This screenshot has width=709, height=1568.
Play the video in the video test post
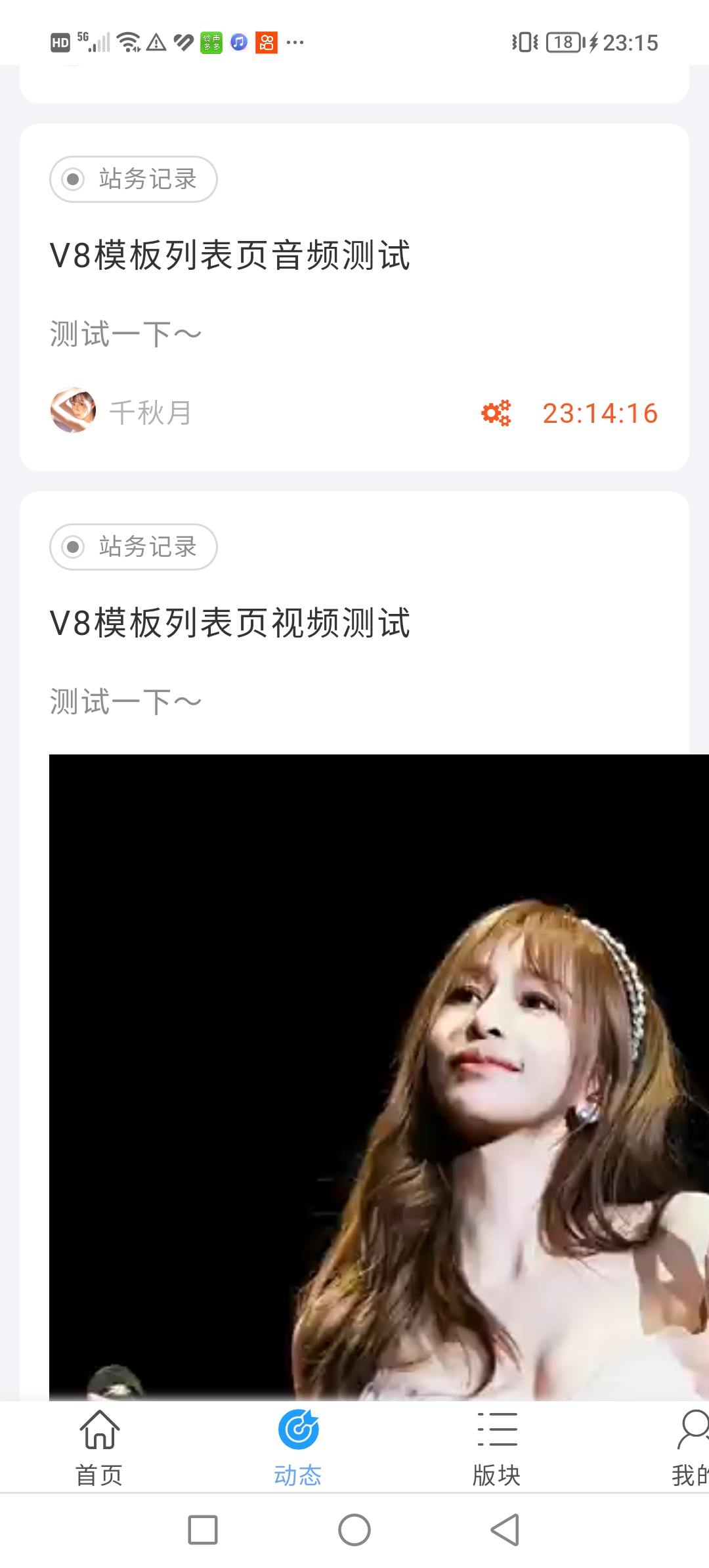tap(379, 1077)
